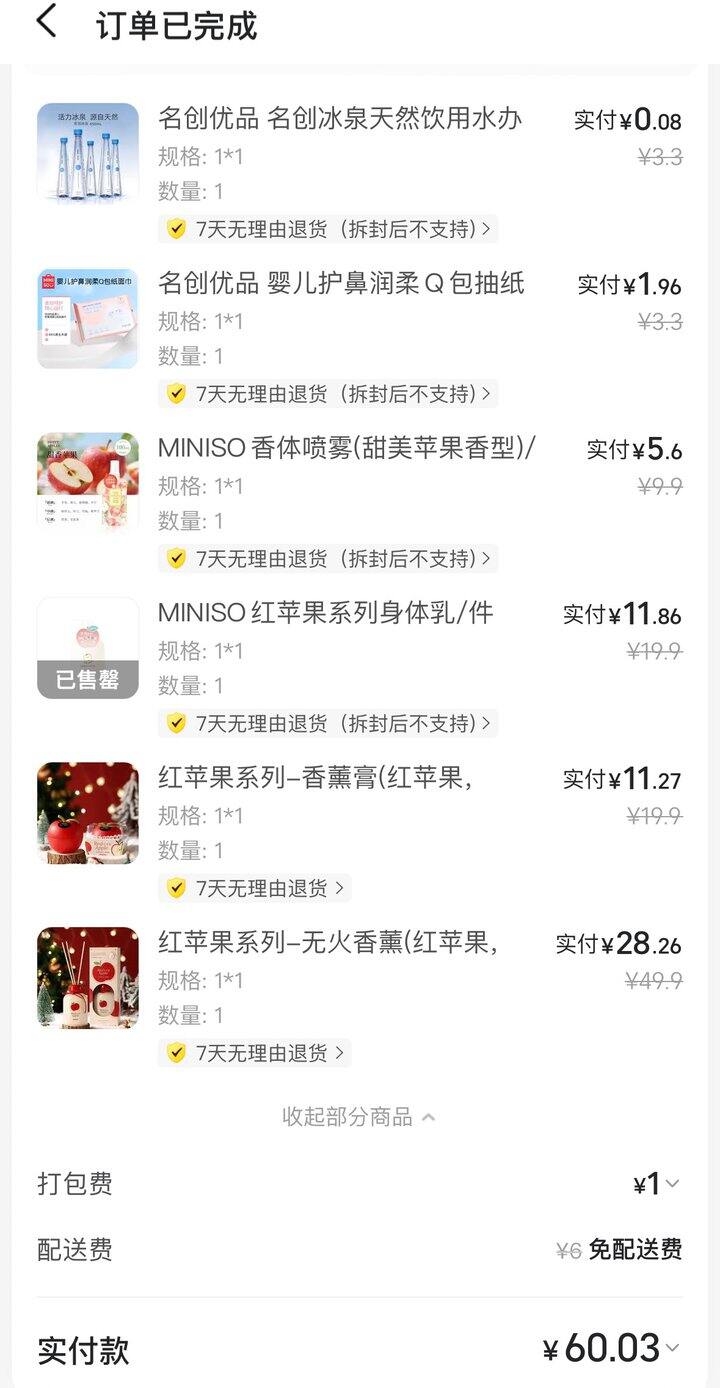The width and height of the screenshot is (720, 1388).
Task: Go back from the 订单已完成 page
Action: pyautogui.click(x=46, y=22)
